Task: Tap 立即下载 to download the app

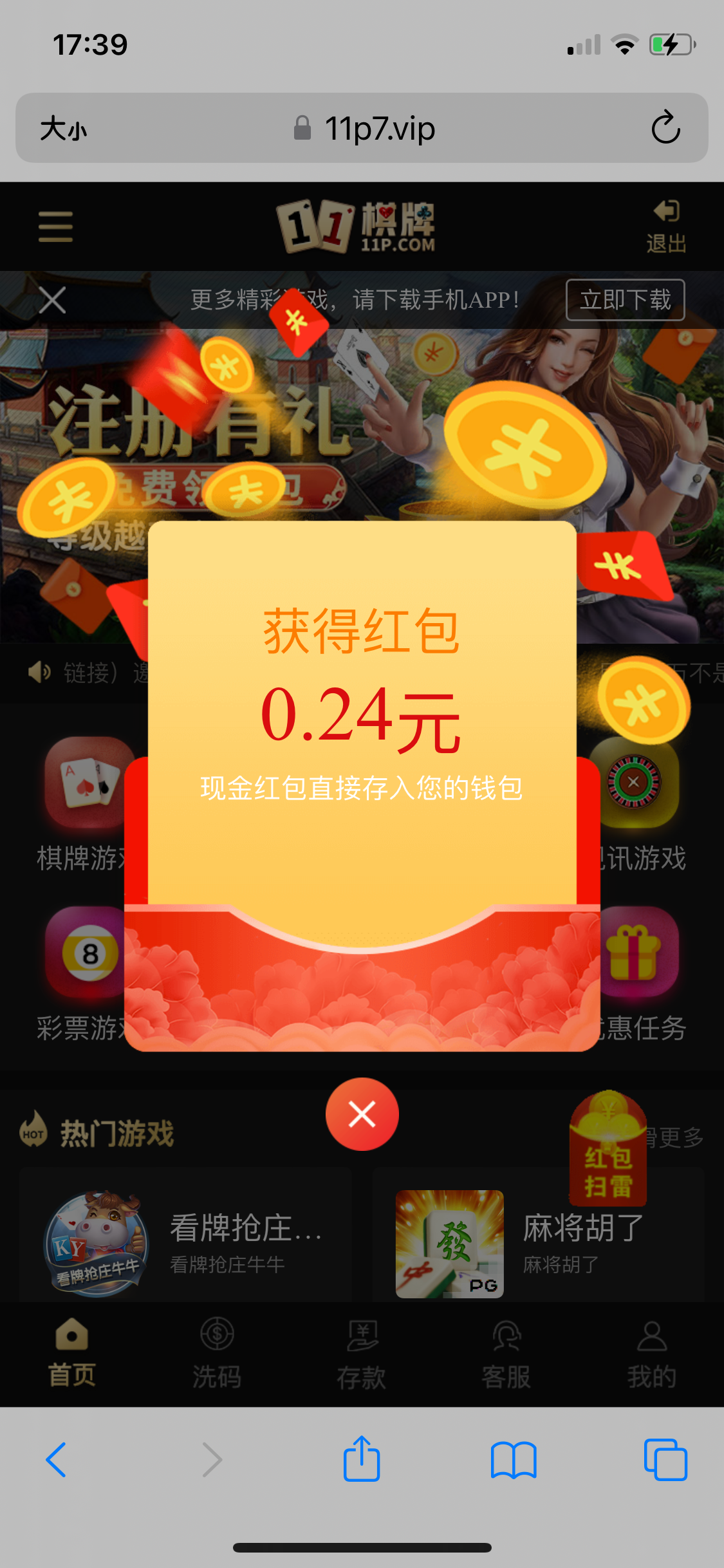Action: tap(625, 300)
